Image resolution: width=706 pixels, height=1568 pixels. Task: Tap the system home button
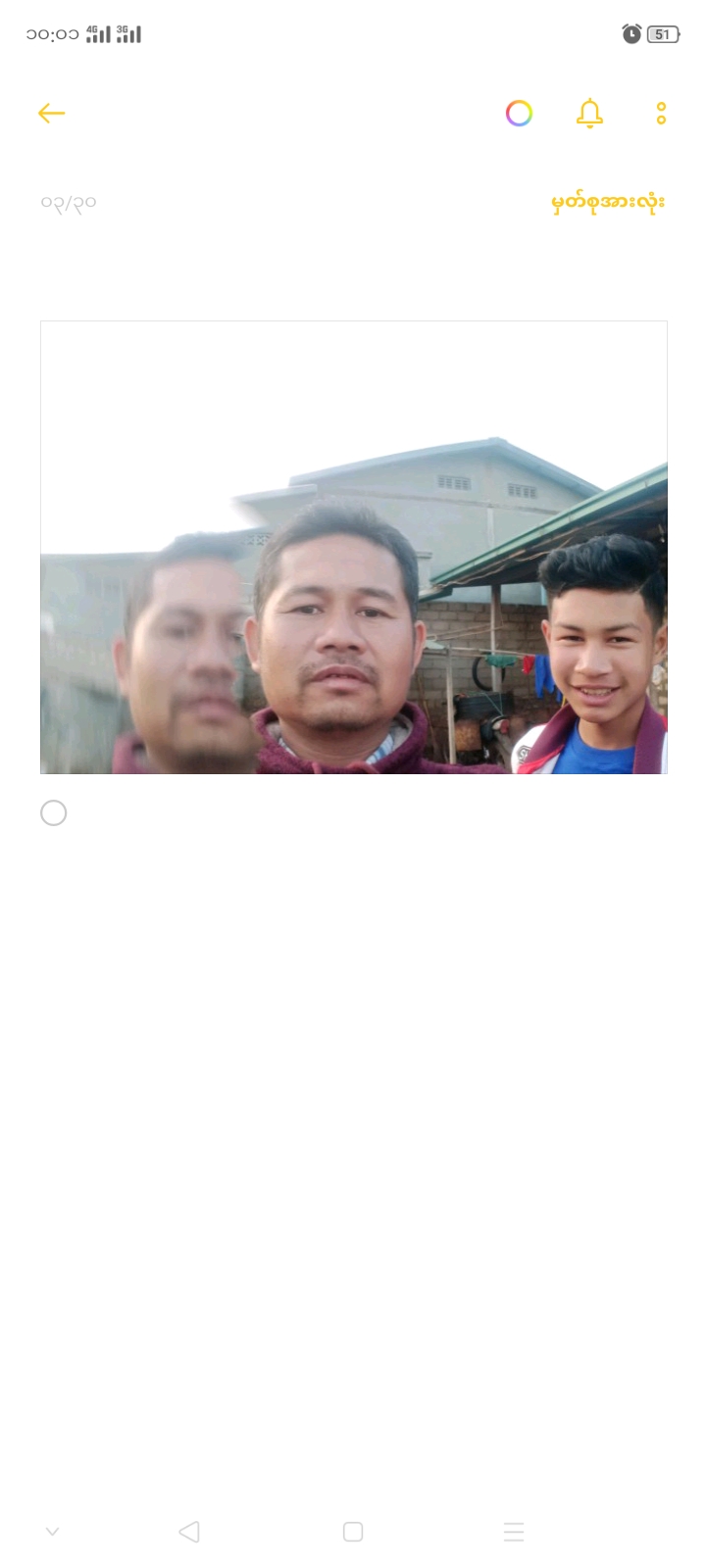pyautogui.click(x=353, y=1532)
